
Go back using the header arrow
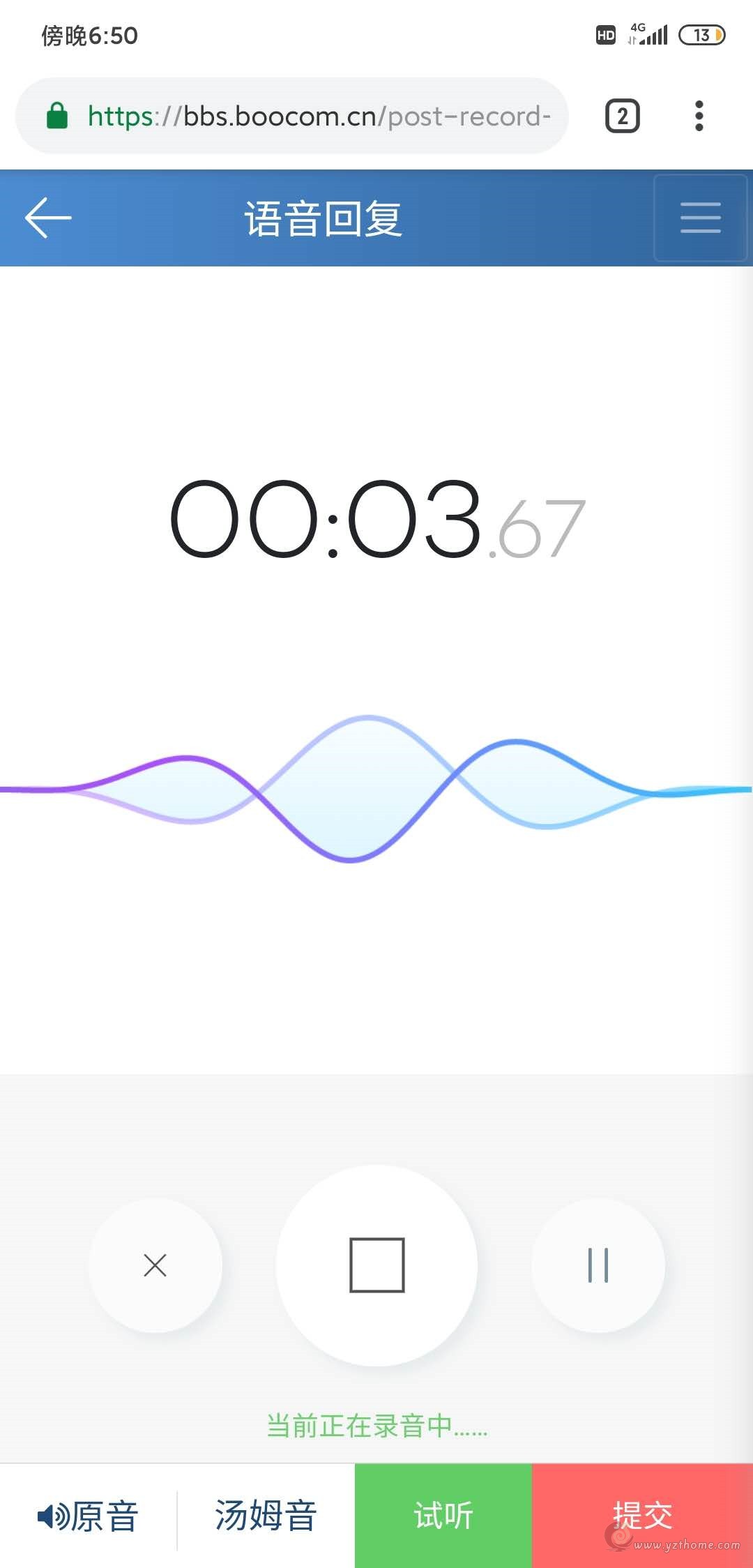point(48,218)
